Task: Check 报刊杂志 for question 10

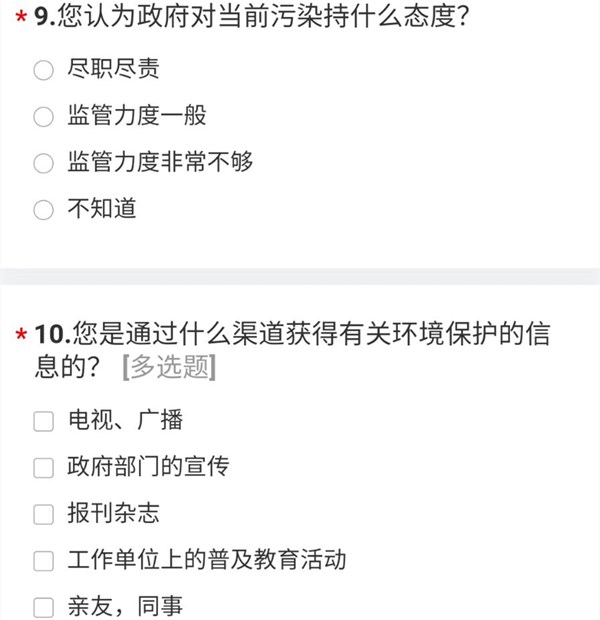Action: pyautogui.click(x=43, y=514)
